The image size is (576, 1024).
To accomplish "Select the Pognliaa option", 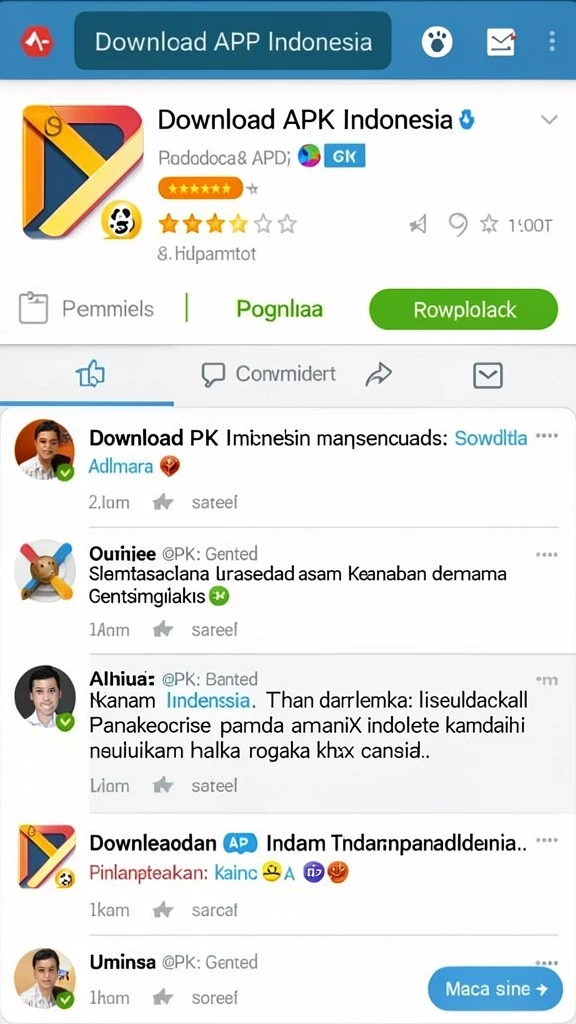I will pyautogui.click(x=280, y=309).
